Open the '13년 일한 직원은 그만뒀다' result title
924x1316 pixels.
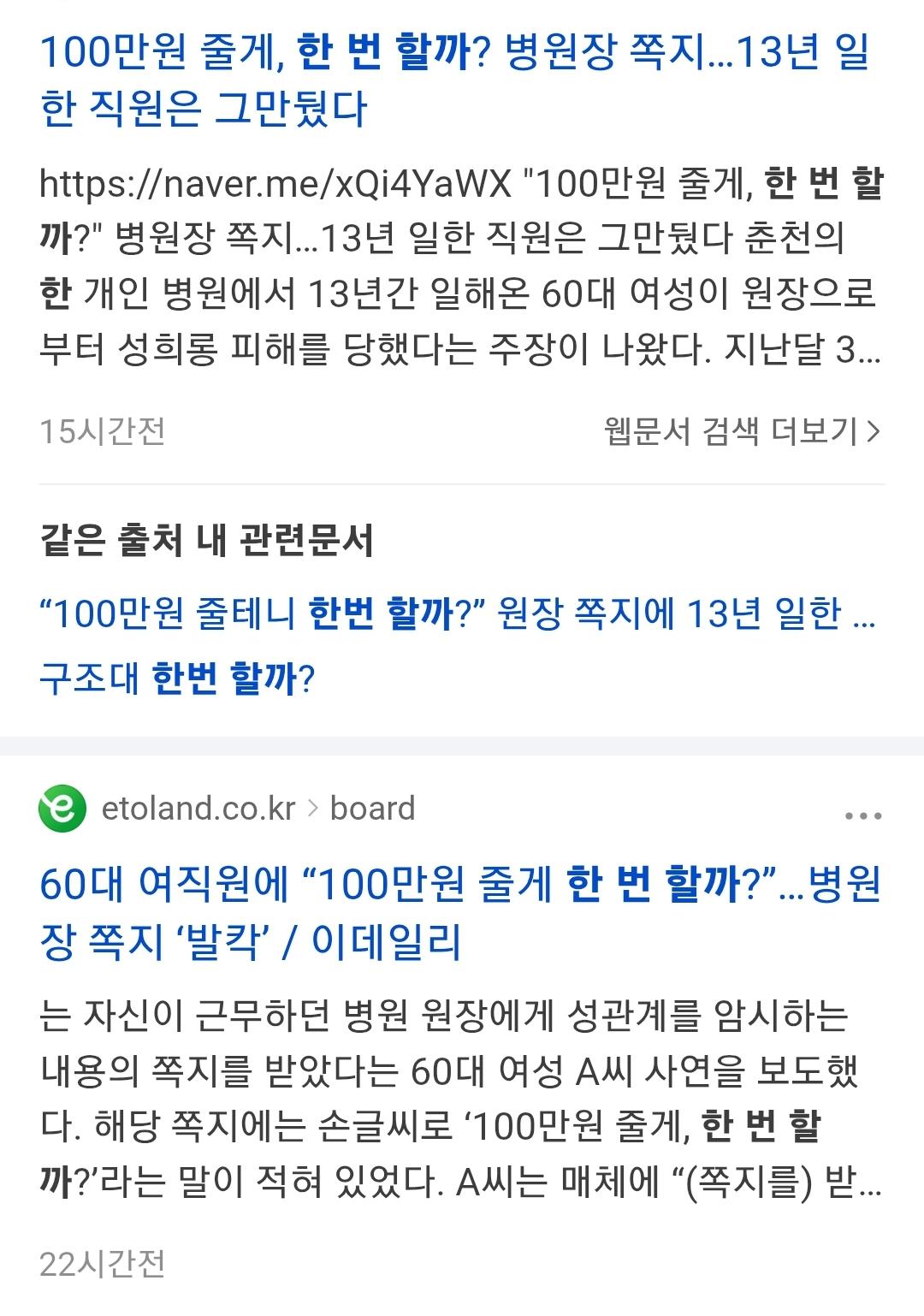tap(453, 80)
